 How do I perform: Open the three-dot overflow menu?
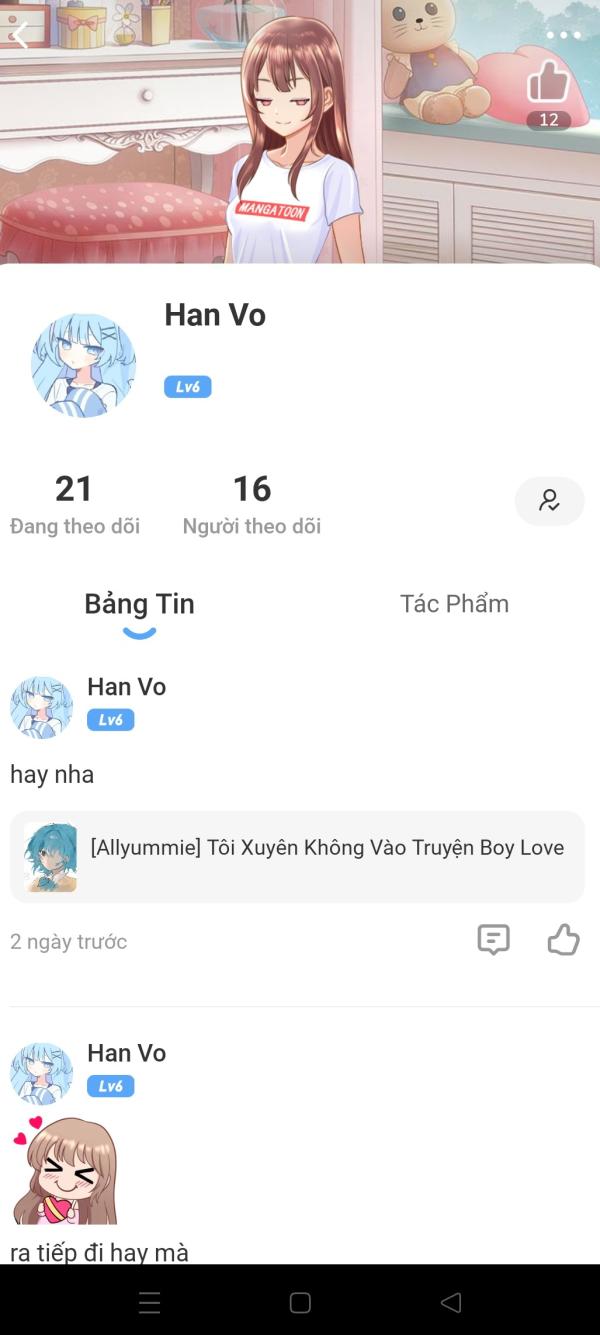563,35
